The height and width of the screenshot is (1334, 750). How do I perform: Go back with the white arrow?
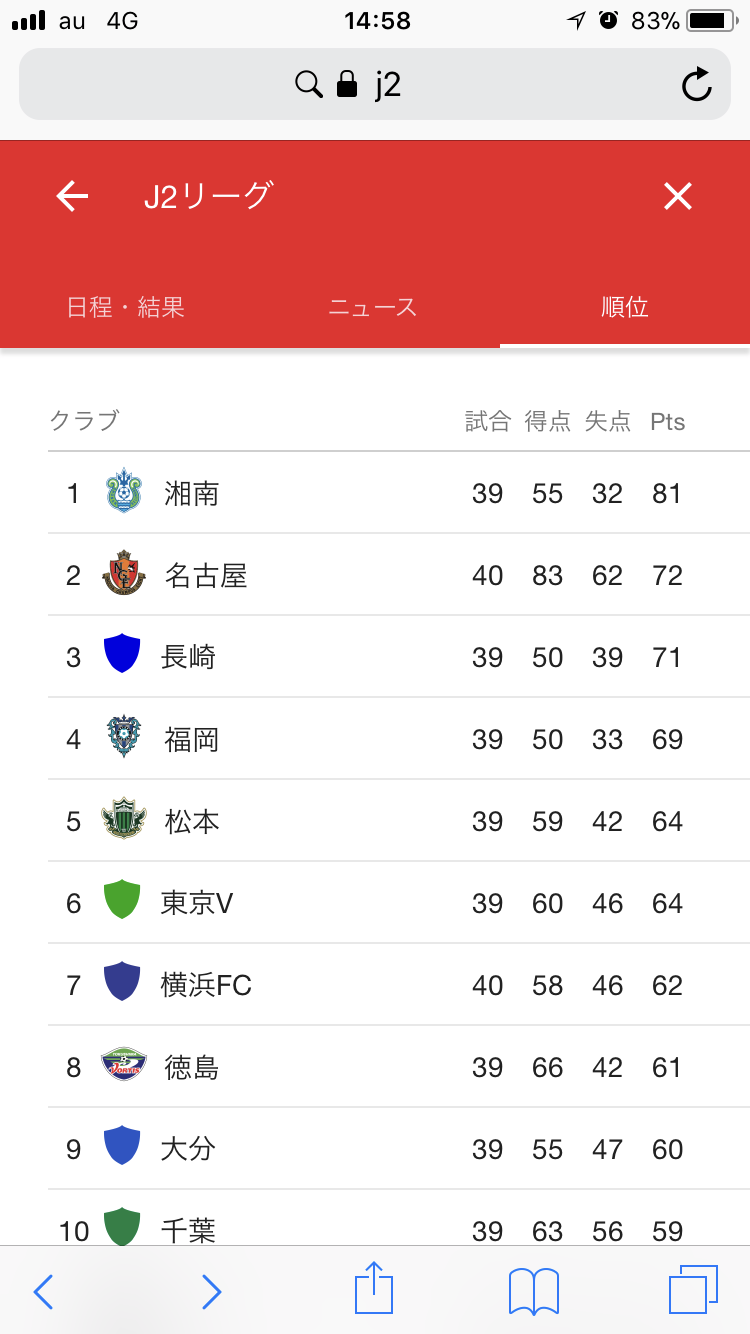tap(72, 196)
